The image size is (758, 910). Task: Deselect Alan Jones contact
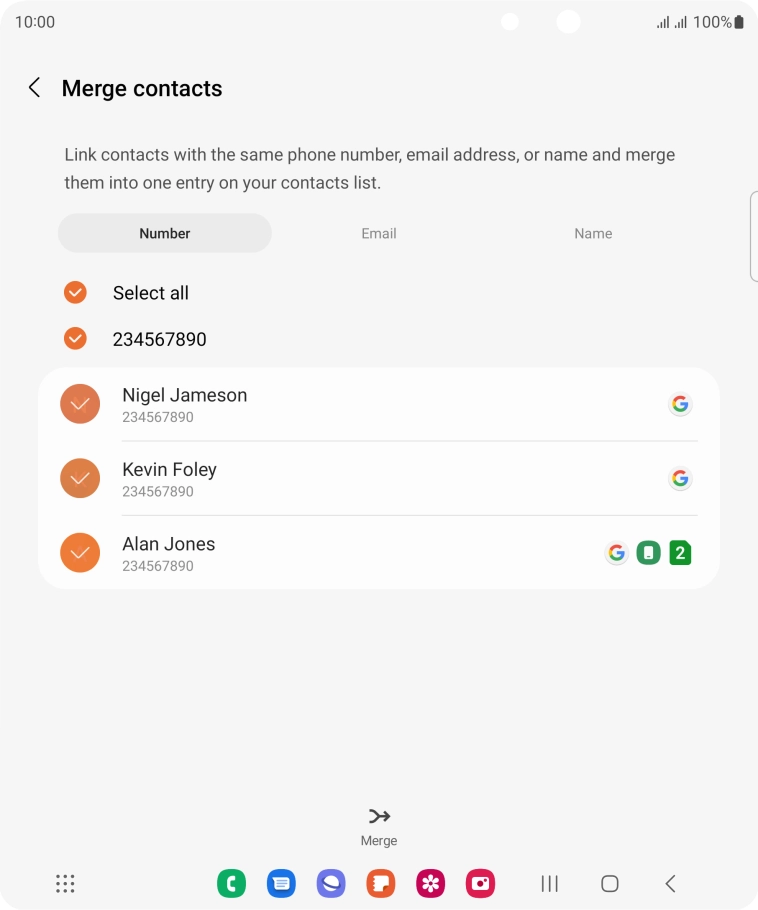[80, 553]
